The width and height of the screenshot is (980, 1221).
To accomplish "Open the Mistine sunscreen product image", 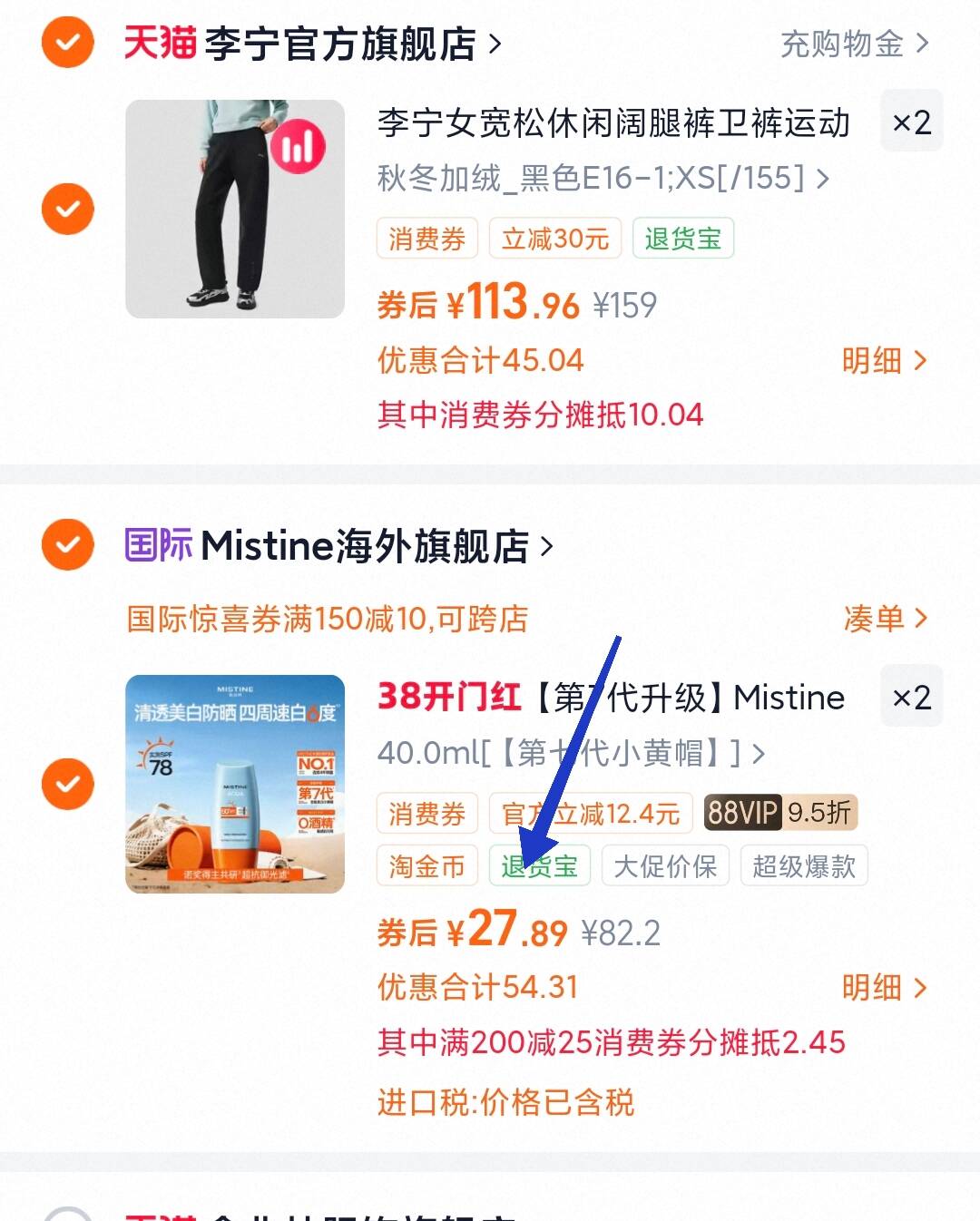I will 235,784.
